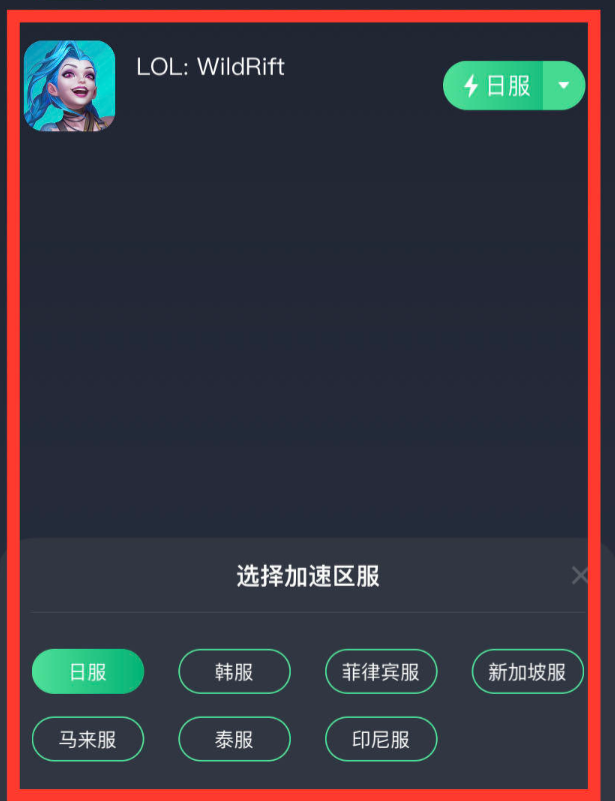Open the LOL: WildRift game icon

[69, 86]
